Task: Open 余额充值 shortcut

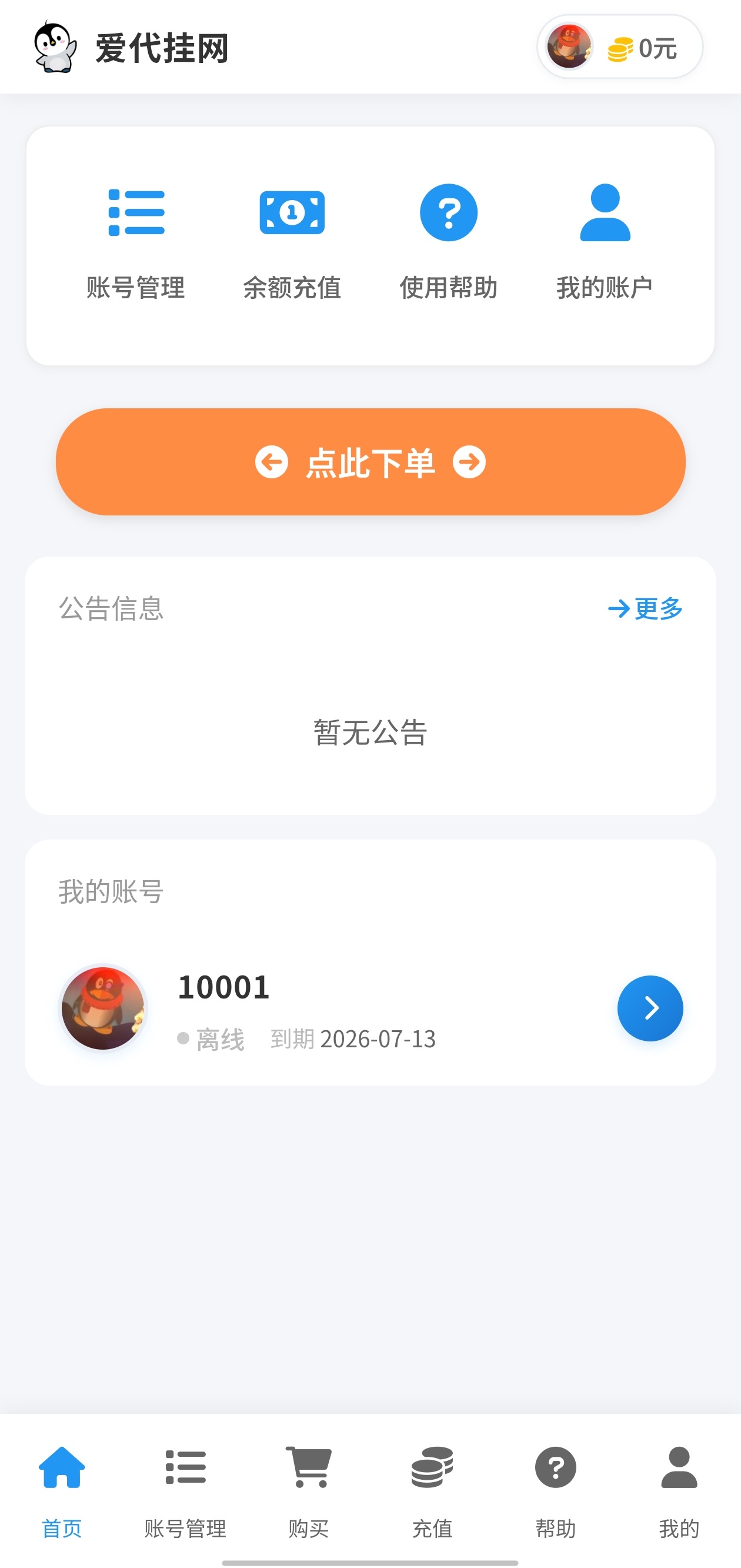Action: coord(292,242)
